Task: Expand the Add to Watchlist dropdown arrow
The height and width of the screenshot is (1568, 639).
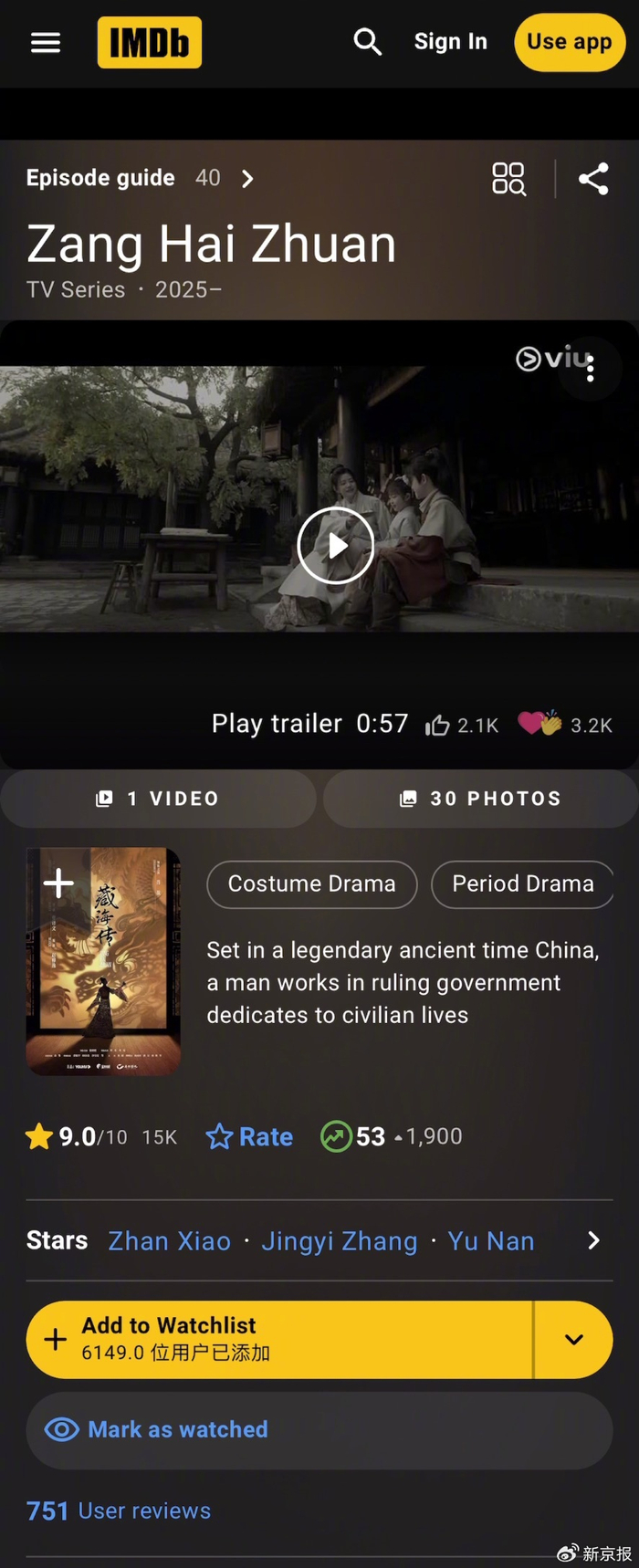Action: [x=573, y=1340]
